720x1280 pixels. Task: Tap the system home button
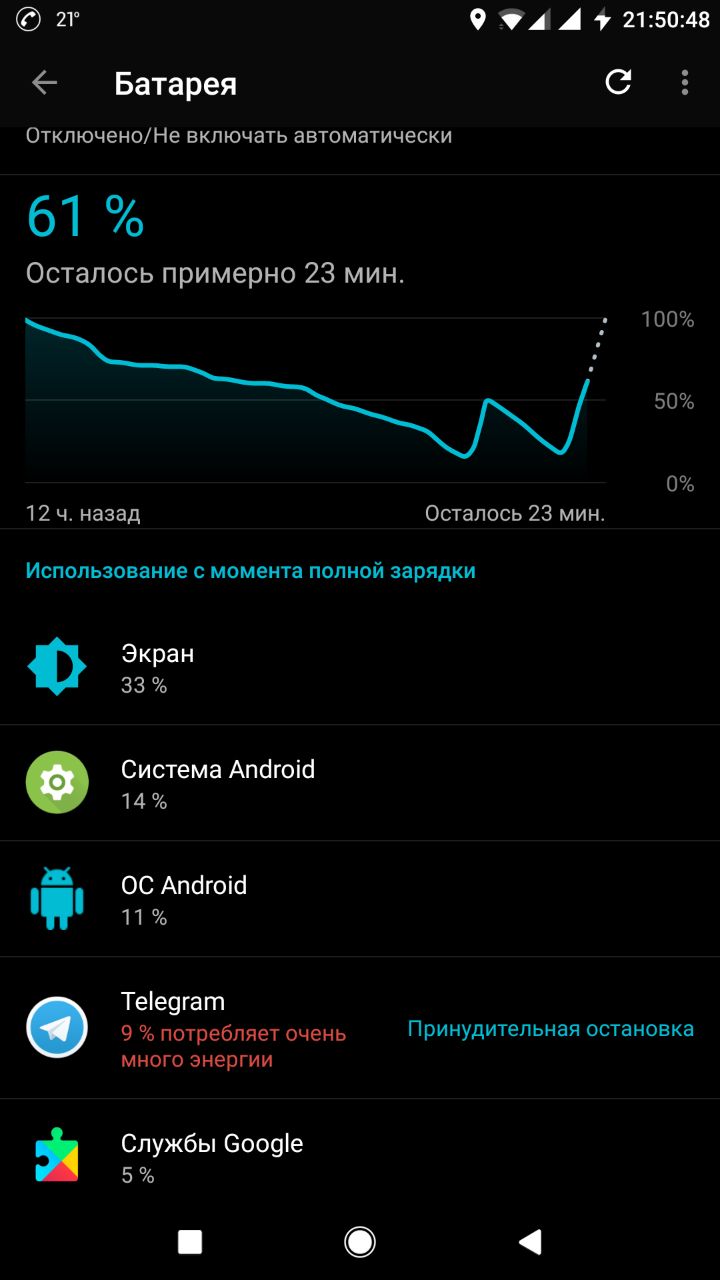point(360,1242)
